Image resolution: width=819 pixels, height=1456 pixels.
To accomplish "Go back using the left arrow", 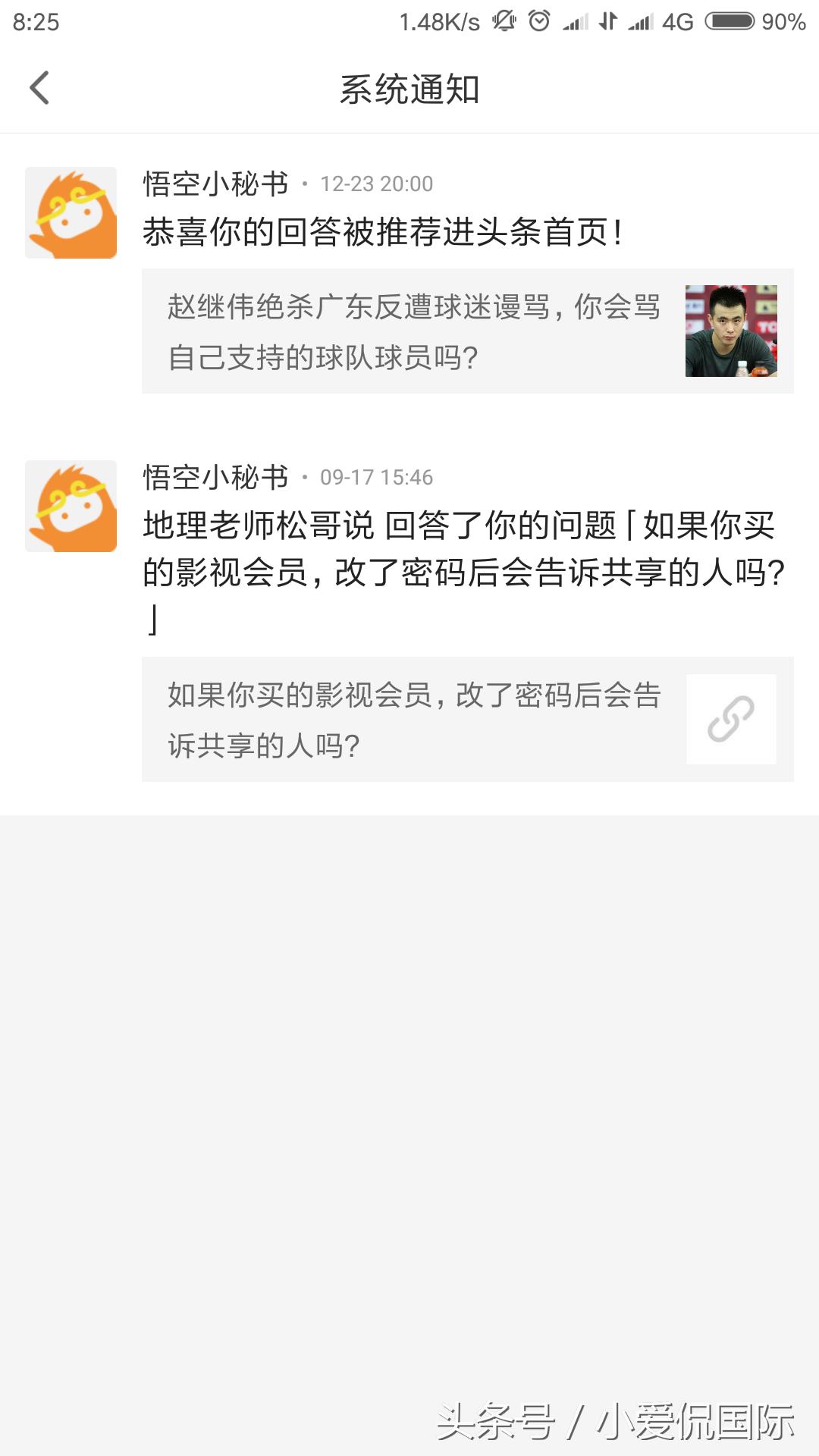I will [x=38, y=87].
